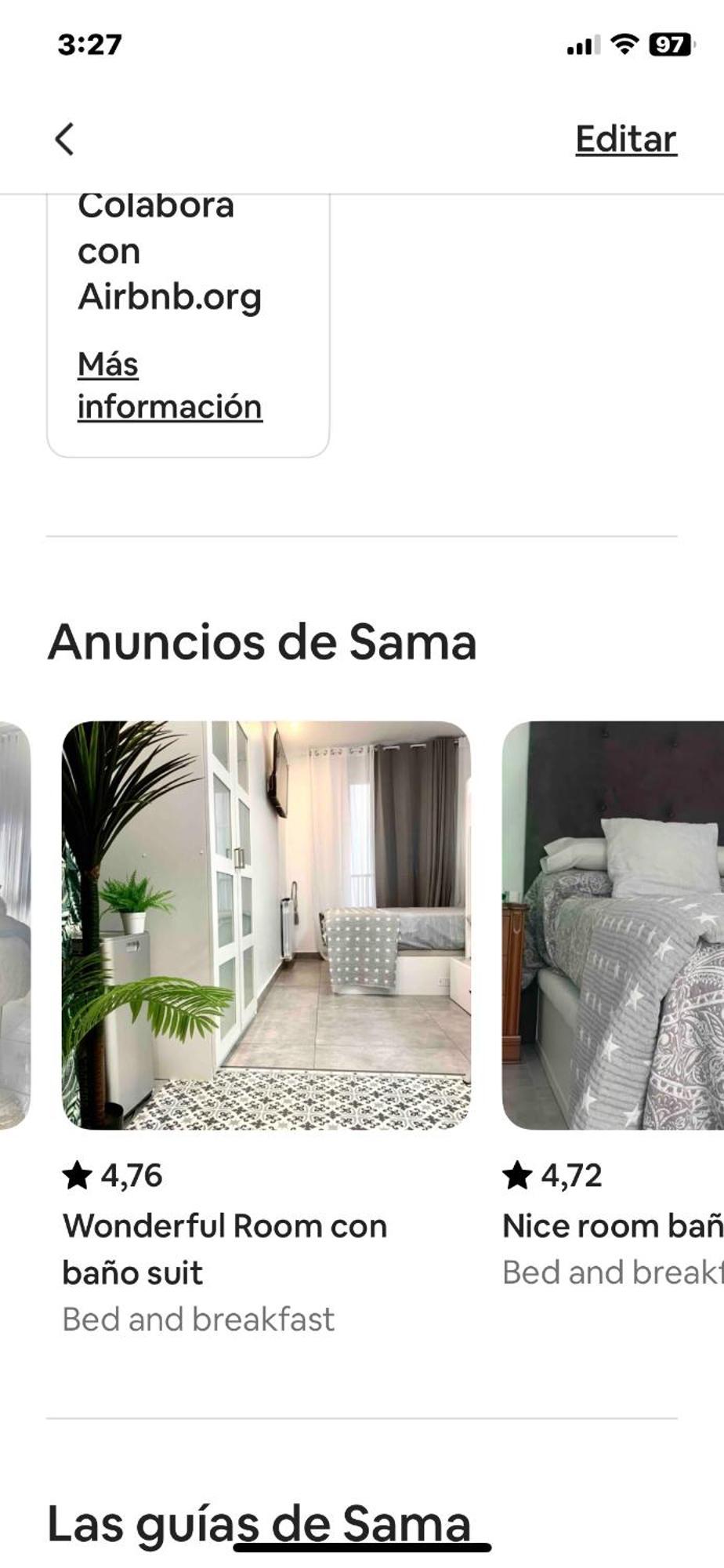
Task: Open Wonderful Room con baño suit listing
Action: click(x=266, y=925)
